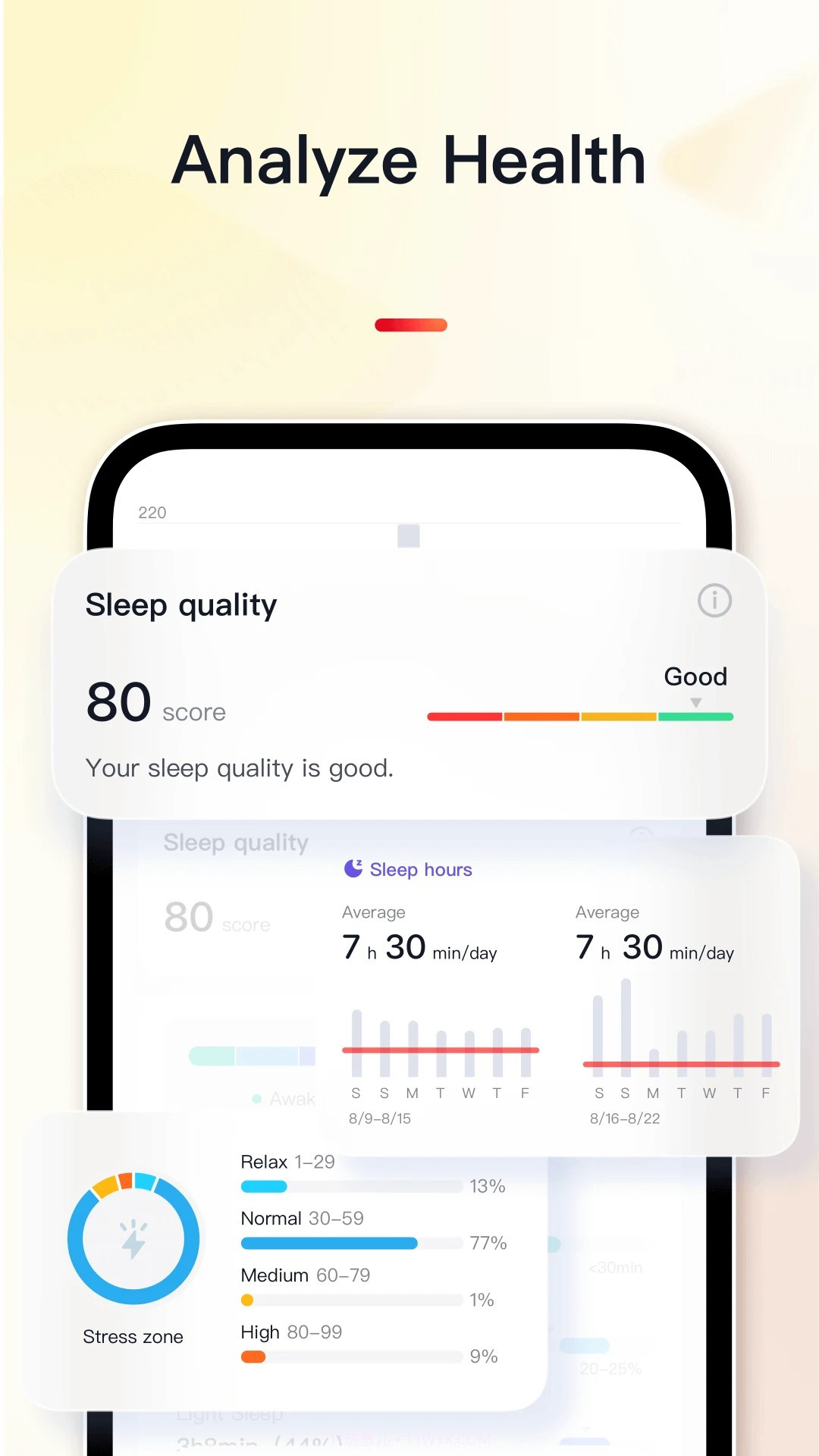The height and width of the screenshot is (1456, 819).
Task: Open the rating scale below Good
Action: pos(580,715)
